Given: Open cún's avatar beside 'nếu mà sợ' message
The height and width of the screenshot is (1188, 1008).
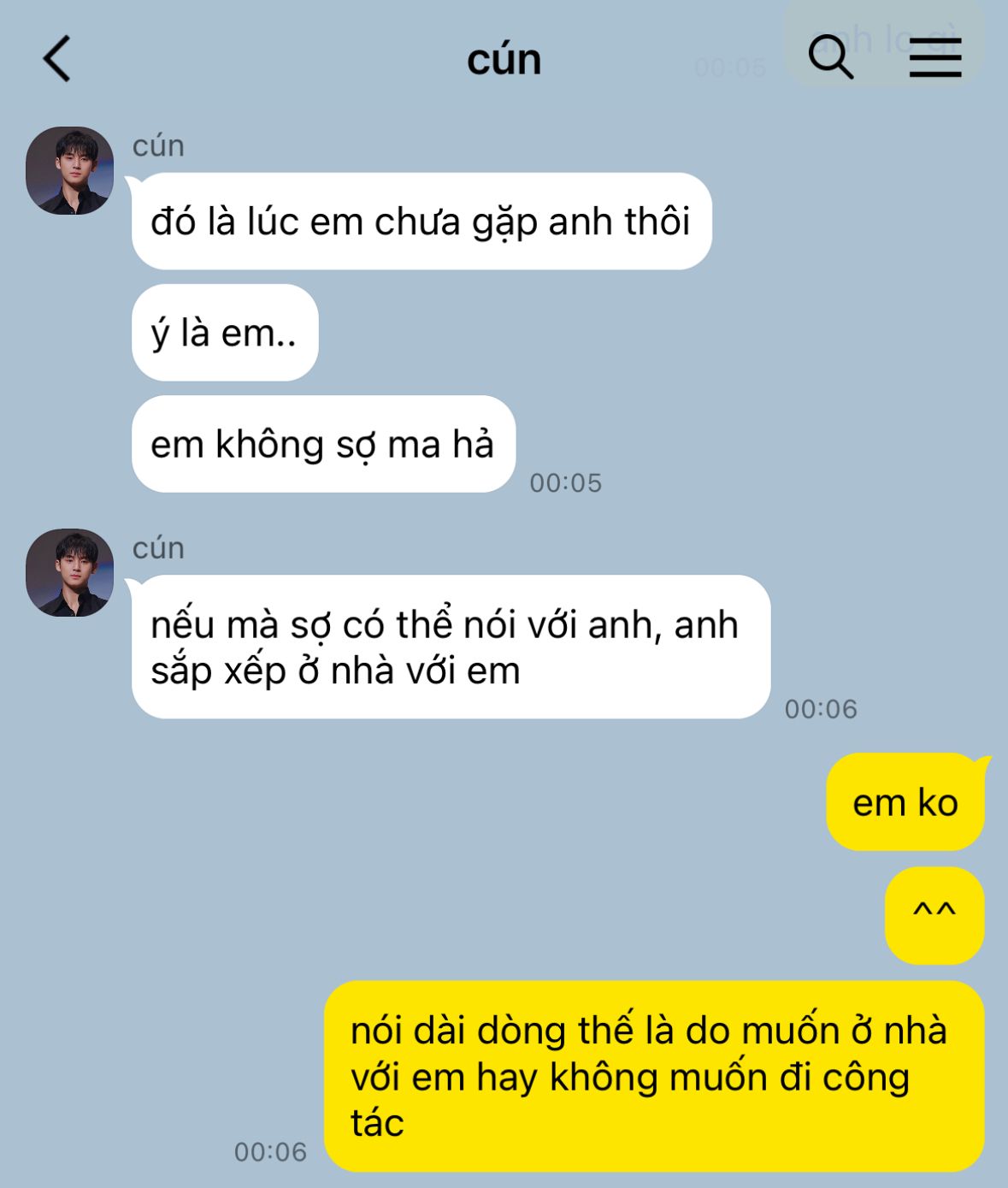Looking at the screenshot, I should (x=70, y=572).
